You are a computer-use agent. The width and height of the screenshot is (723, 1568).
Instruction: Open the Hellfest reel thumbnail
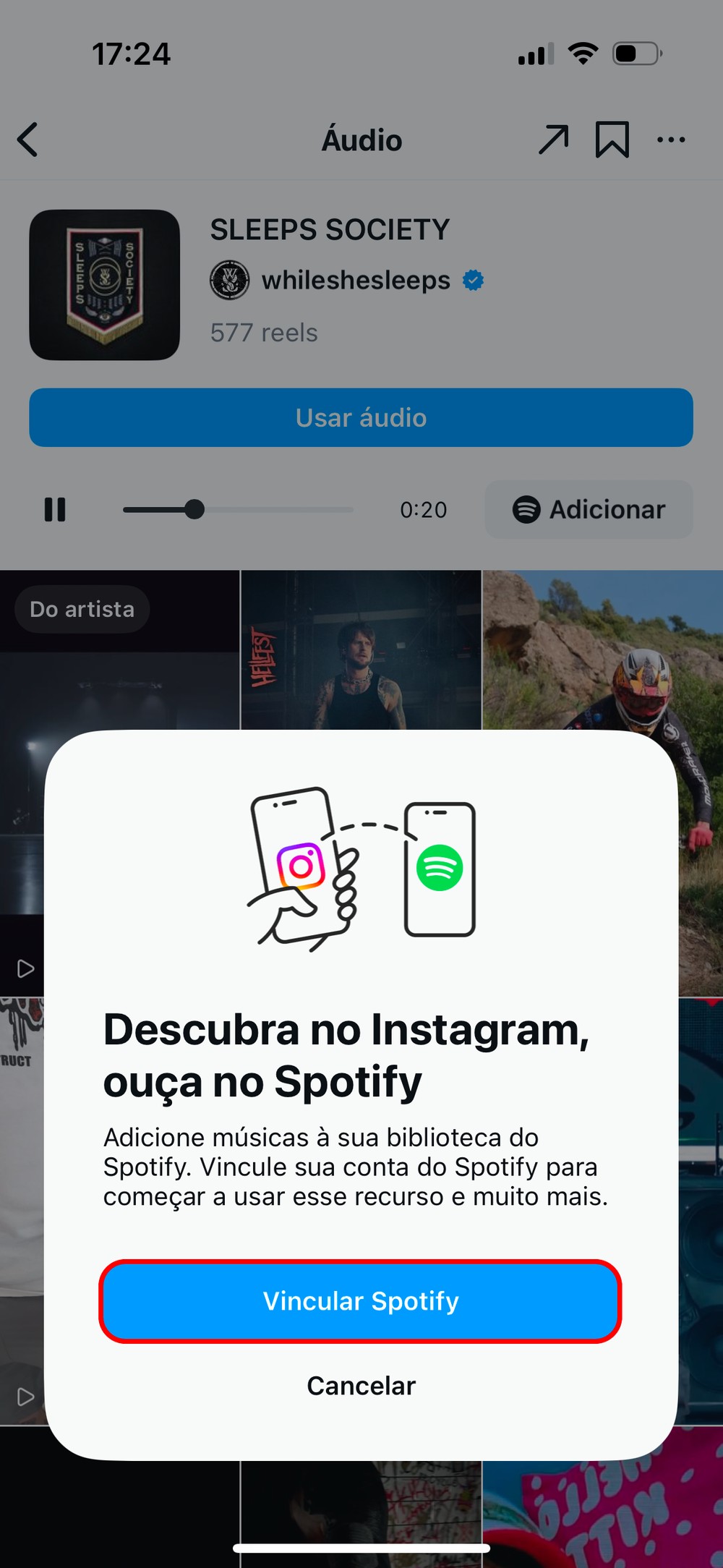tap(361, 649)
